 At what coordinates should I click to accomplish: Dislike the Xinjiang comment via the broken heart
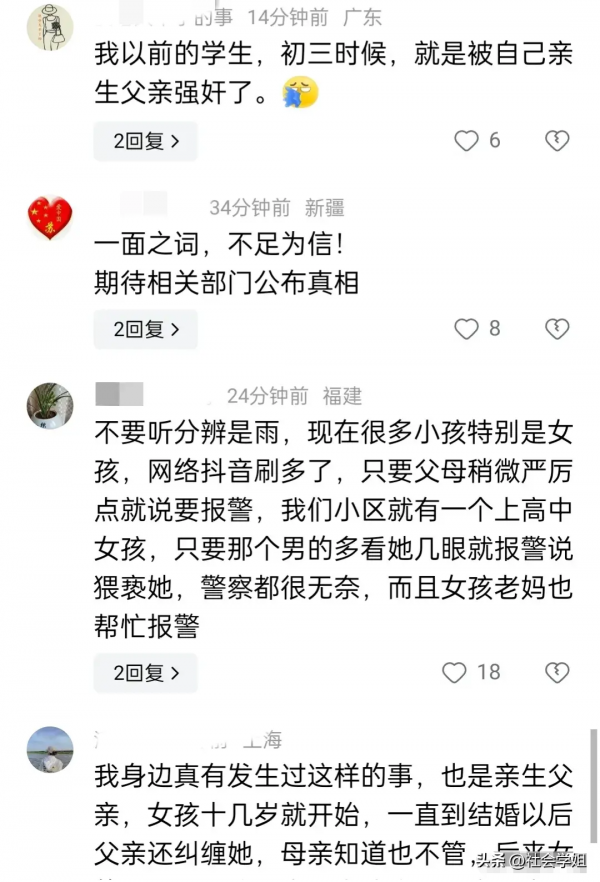[x=557, y=328]
